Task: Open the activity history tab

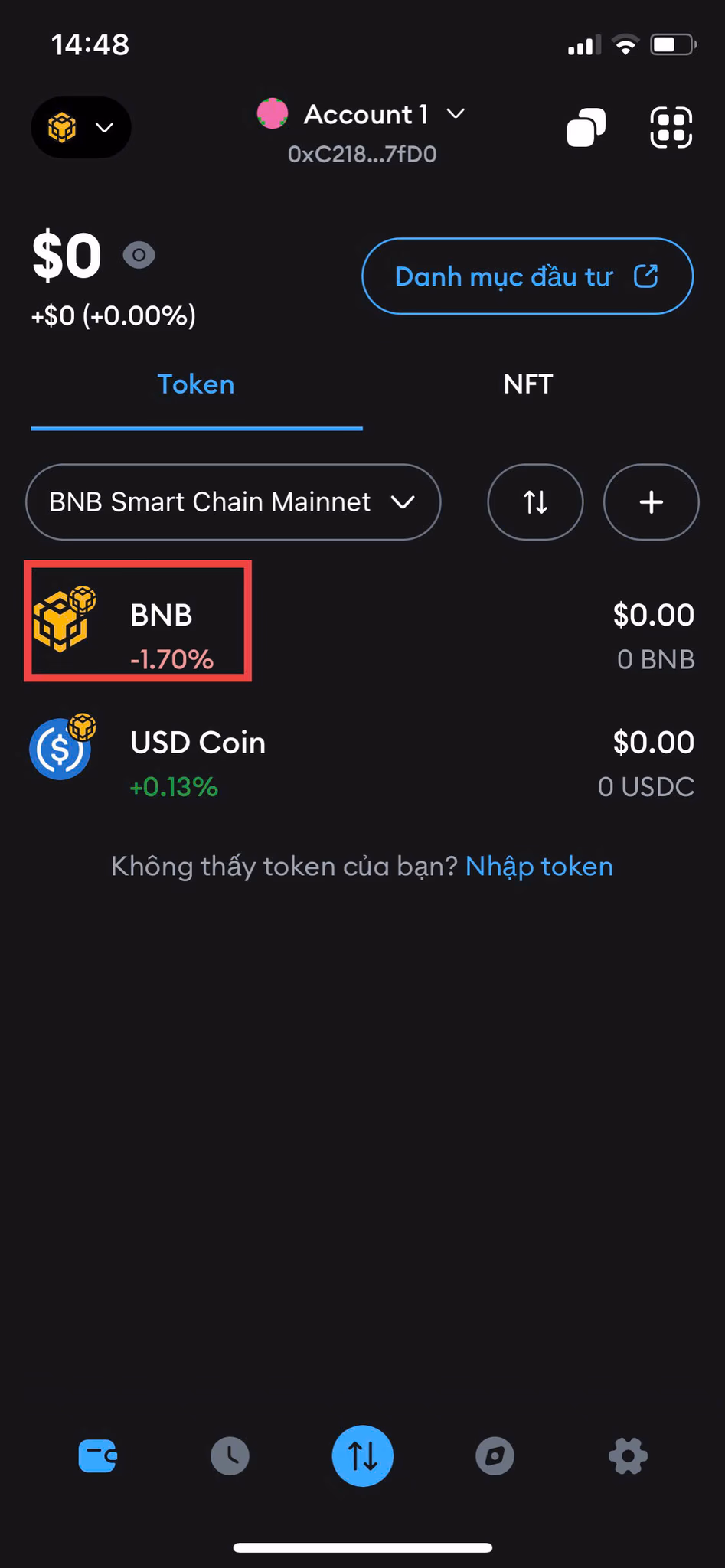Action: (230, 1455)
